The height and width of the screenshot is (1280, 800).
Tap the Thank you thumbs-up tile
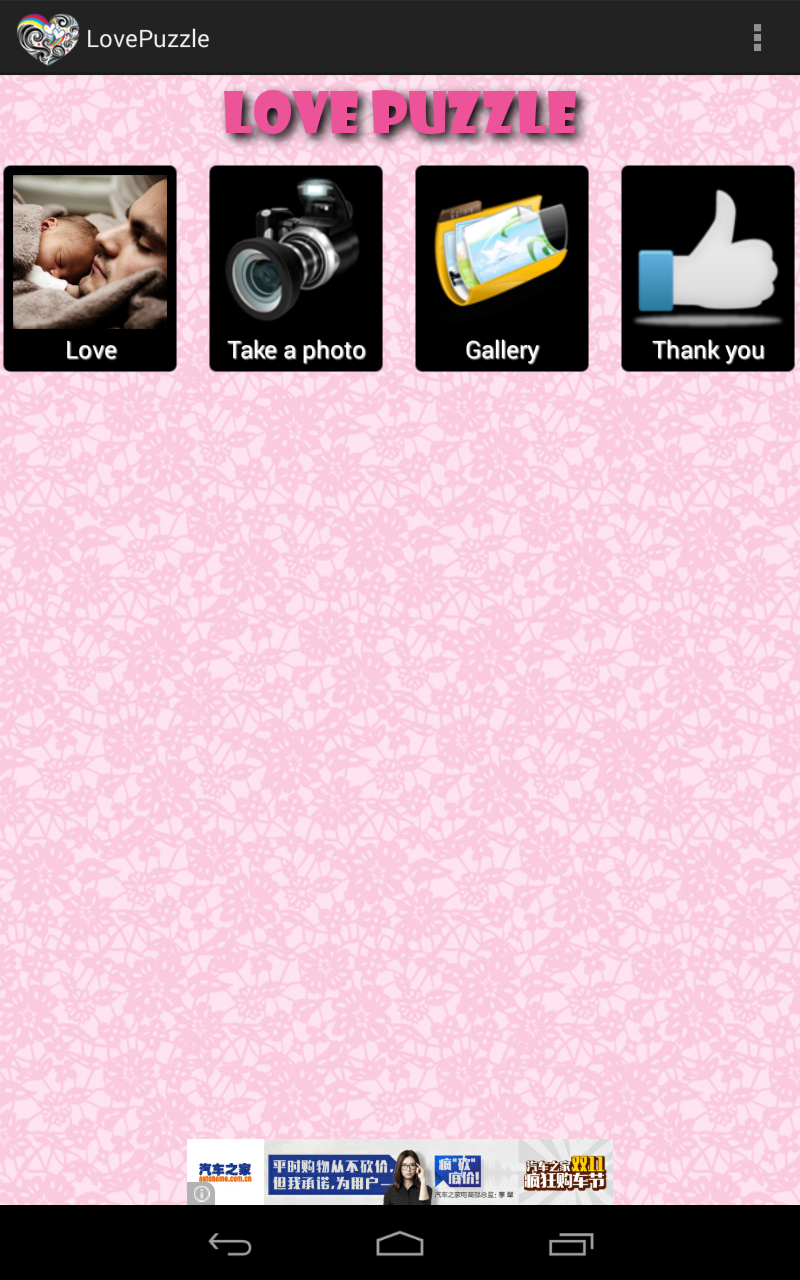[708, 268]
